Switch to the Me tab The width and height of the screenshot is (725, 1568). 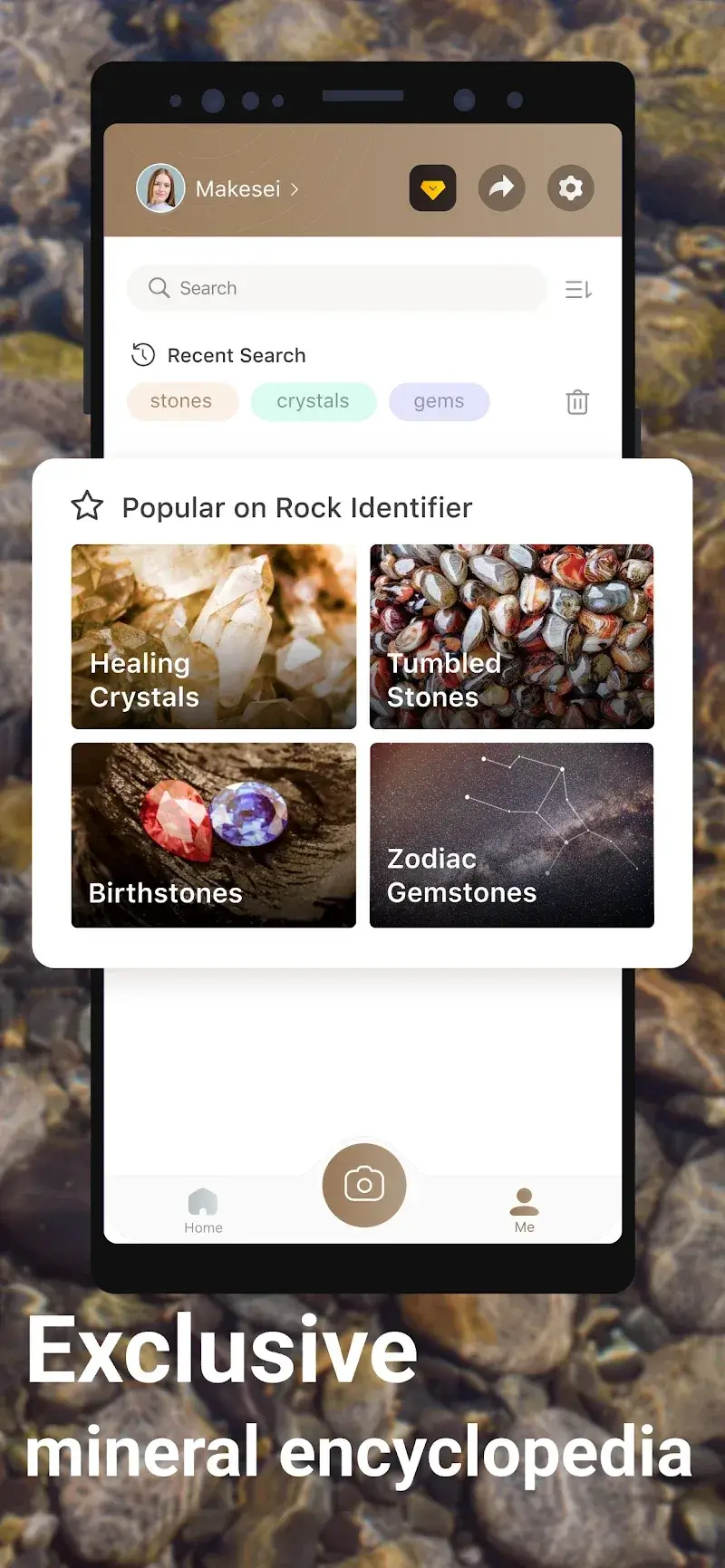(524, 1209)
